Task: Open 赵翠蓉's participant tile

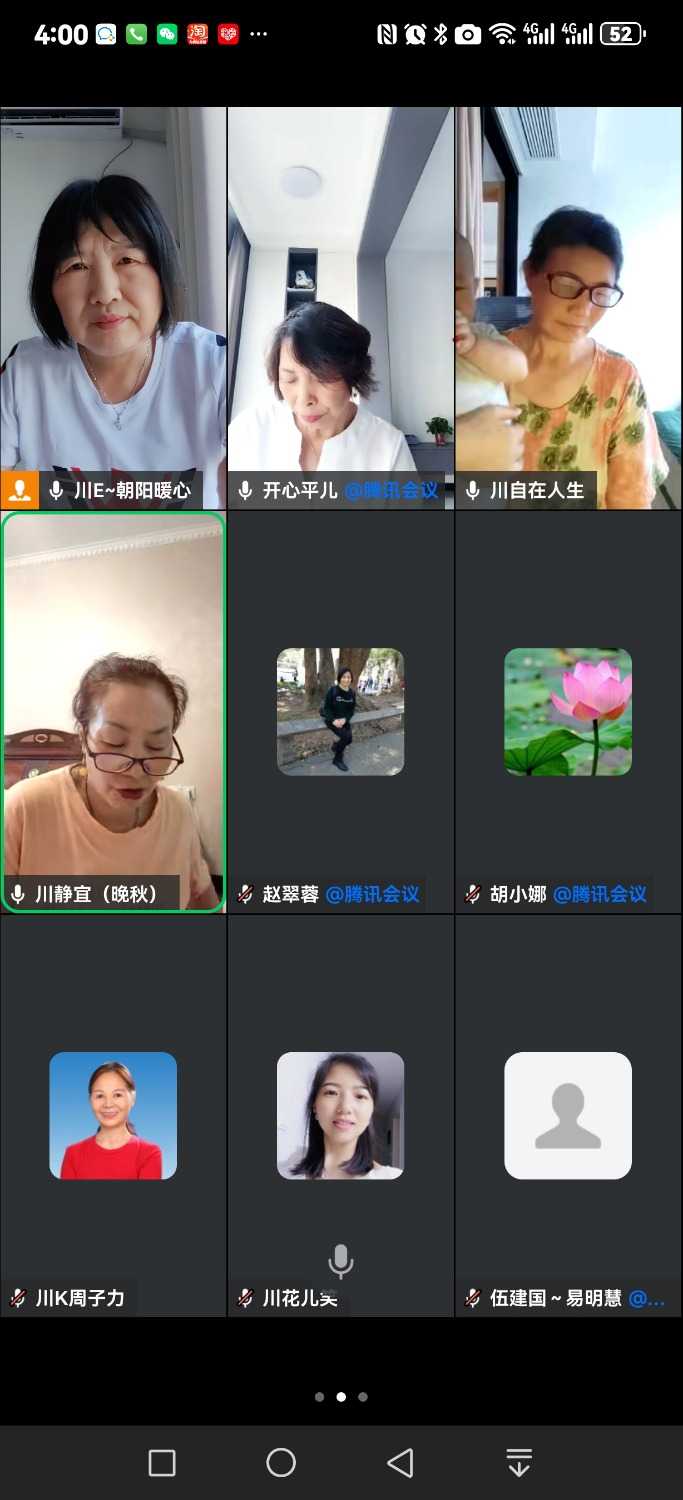Action: tap(341, 711)
